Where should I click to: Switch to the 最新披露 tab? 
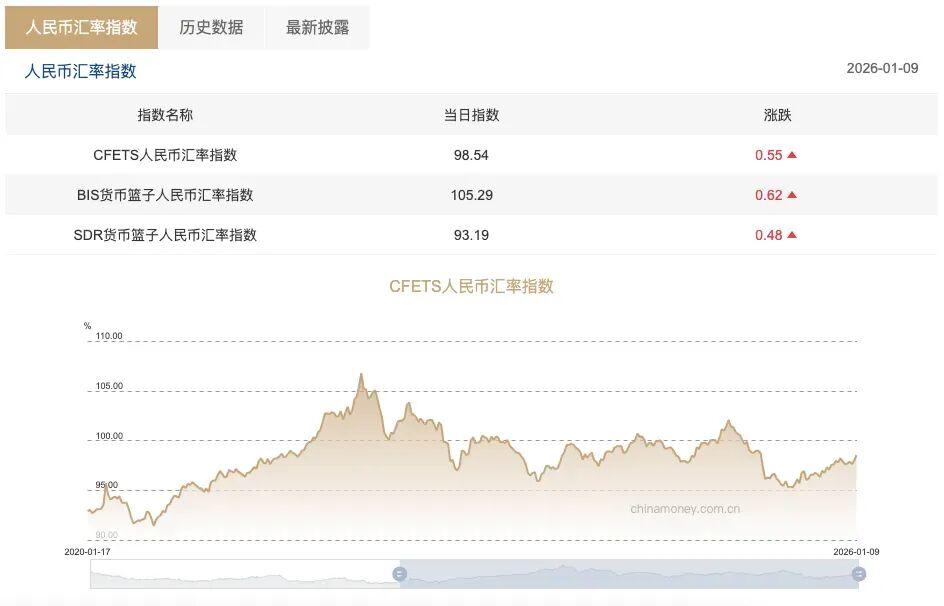[317, 28]
